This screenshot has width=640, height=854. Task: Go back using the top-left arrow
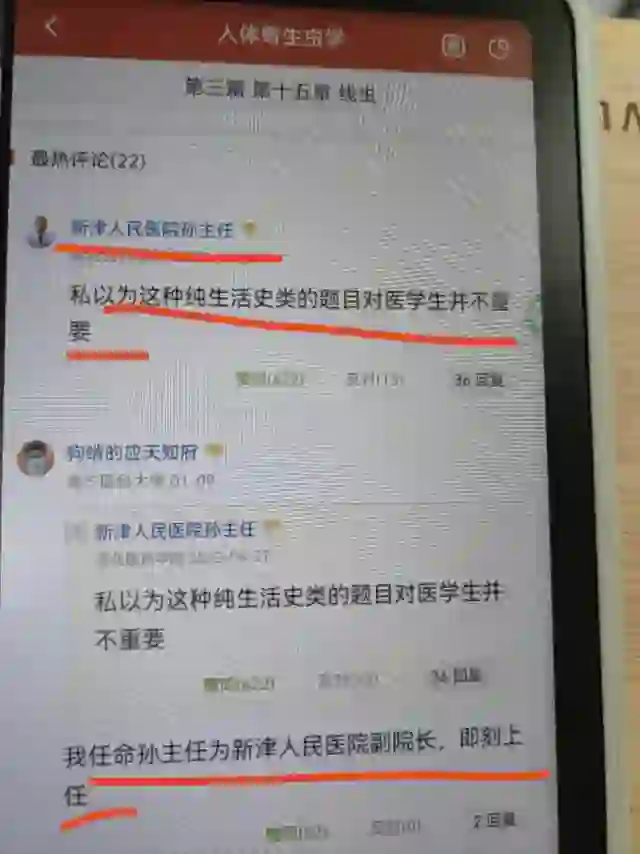(52, 27)
